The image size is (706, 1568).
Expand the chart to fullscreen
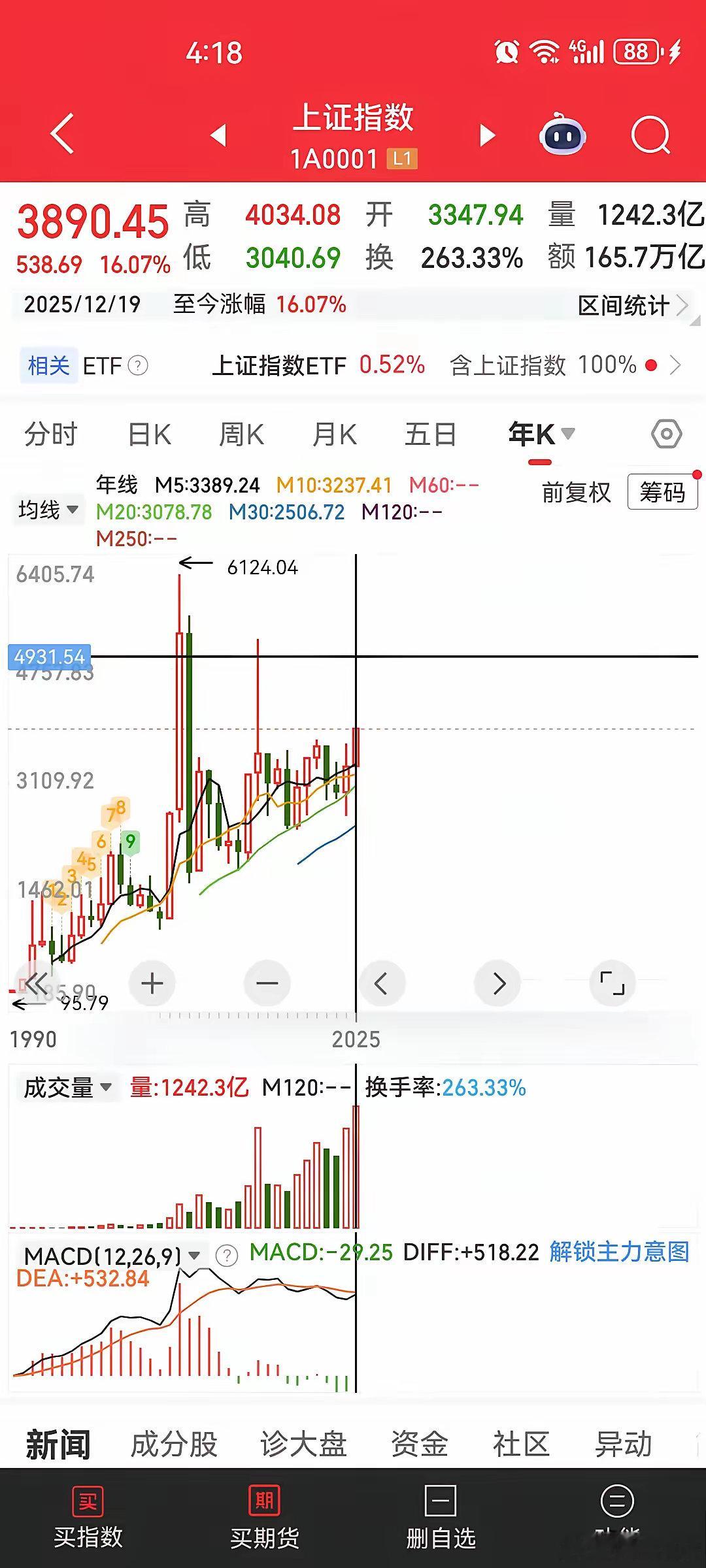[613, 982]
